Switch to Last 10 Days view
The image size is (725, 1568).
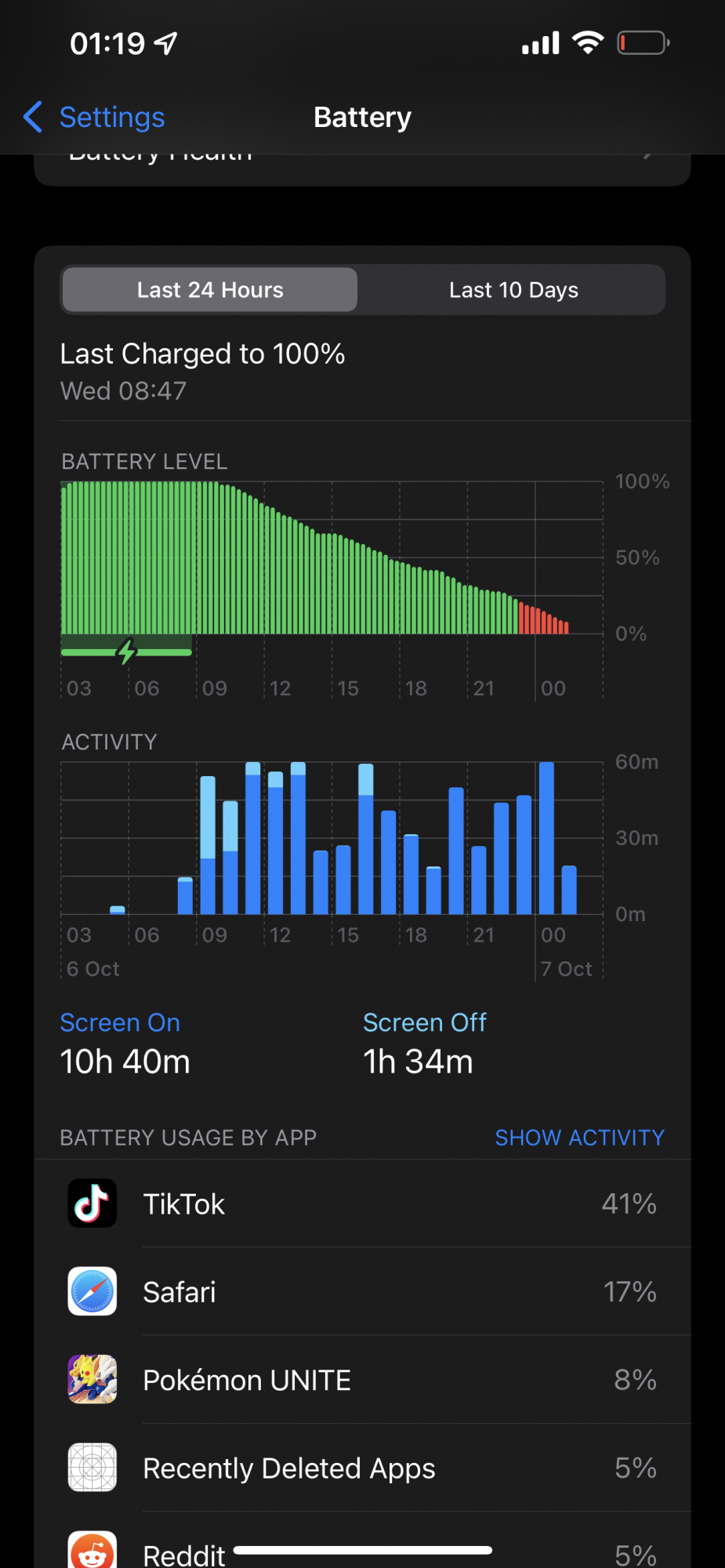tap(513, 290)
